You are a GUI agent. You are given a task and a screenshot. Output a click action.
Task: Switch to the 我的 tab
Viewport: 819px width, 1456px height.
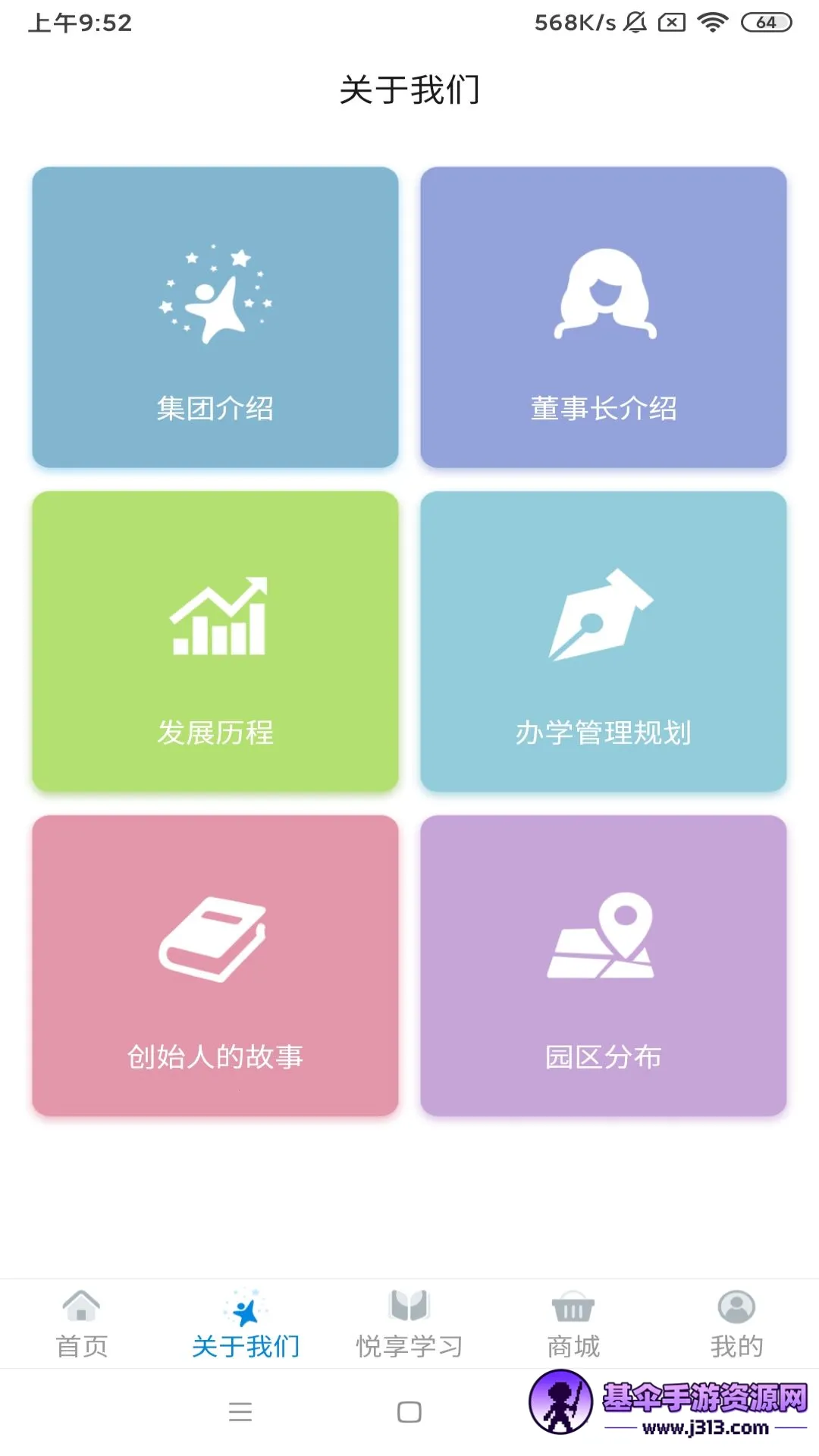[736, 1324]
